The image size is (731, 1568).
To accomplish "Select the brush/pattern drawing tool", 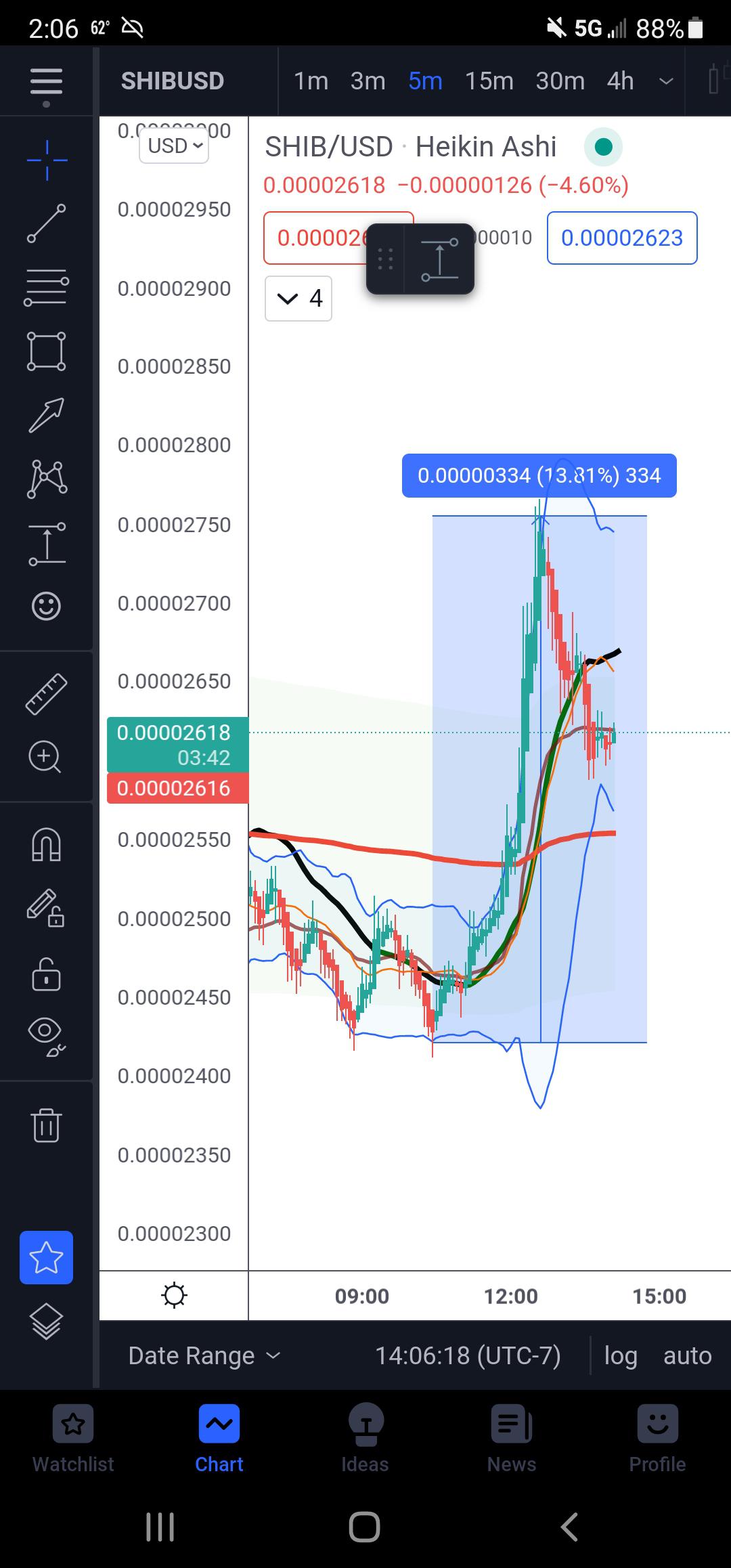I will pos(45,477).
